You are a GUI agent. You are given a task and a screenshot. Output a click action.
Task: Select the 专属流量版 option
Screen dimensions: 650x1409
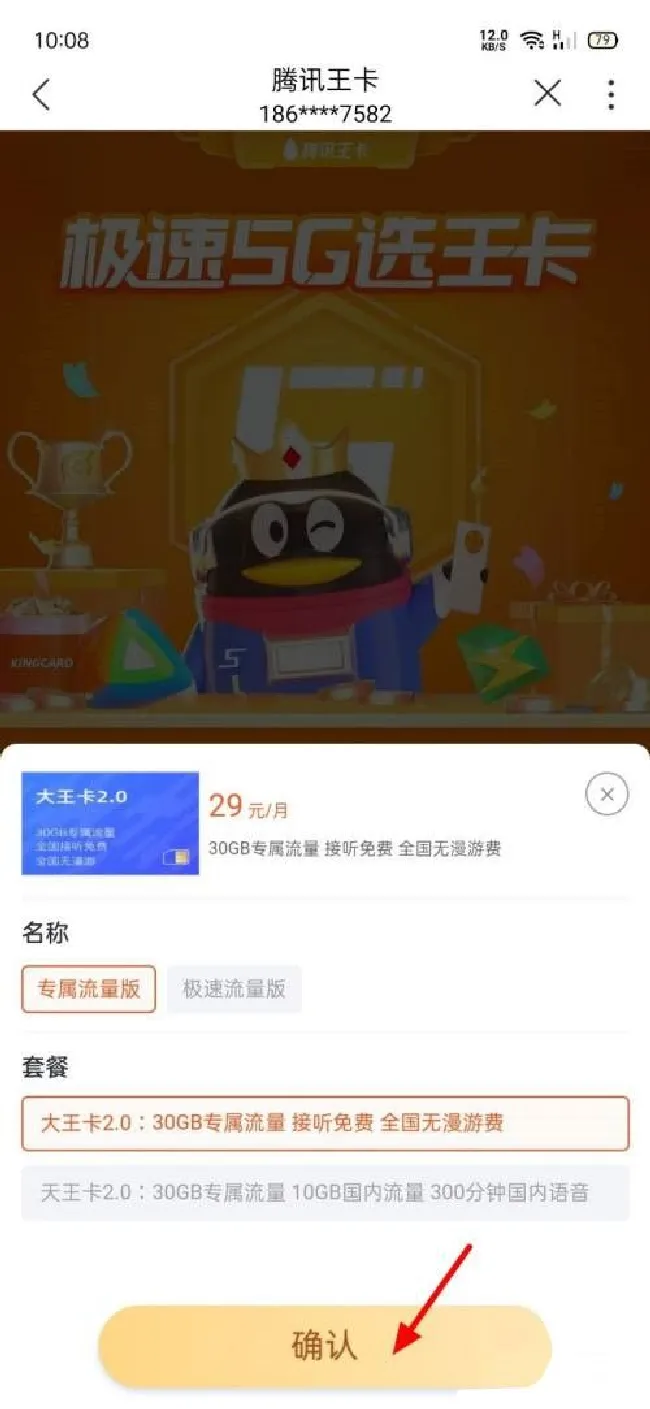(89, 989)
